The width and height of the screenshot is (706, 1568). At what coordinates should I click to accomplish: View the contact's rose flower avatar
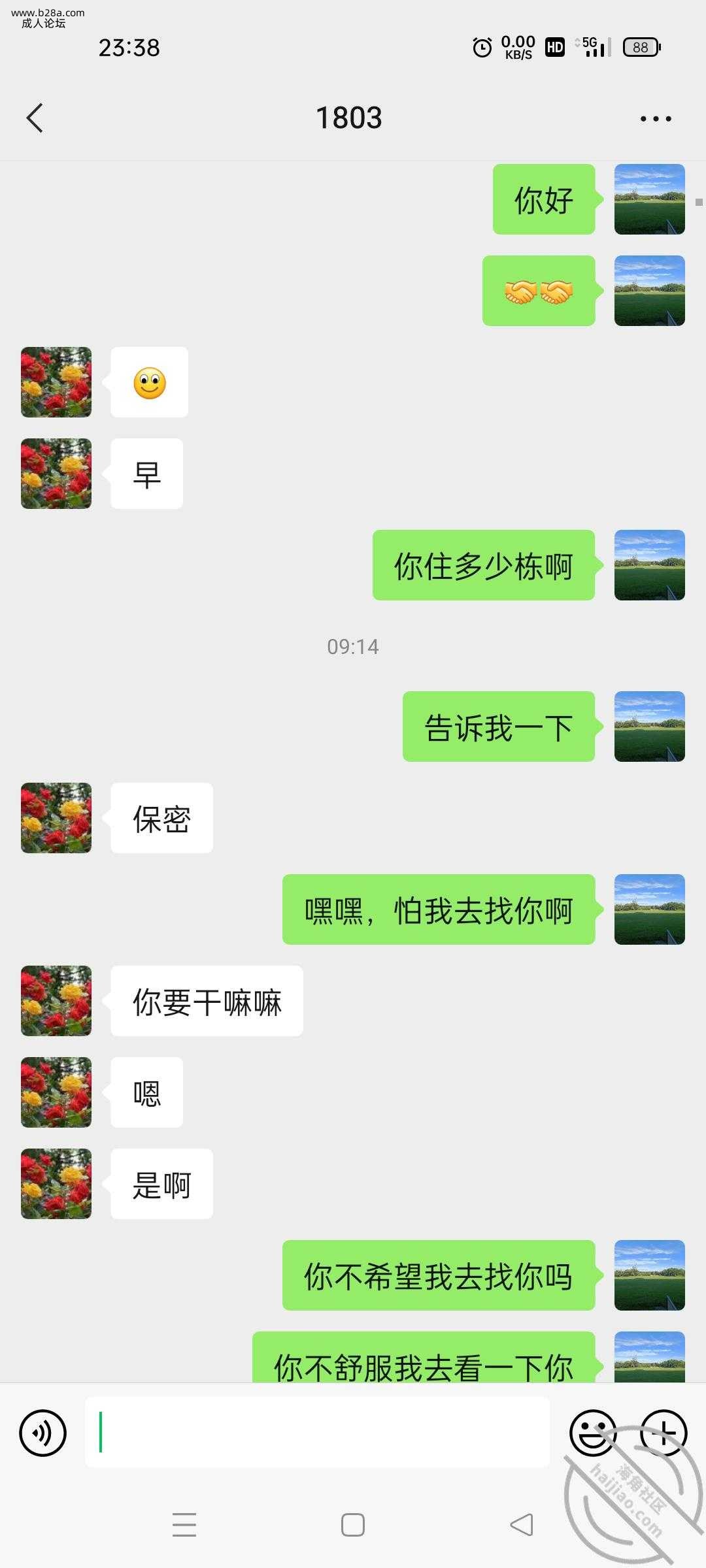[x=56, y=383]
